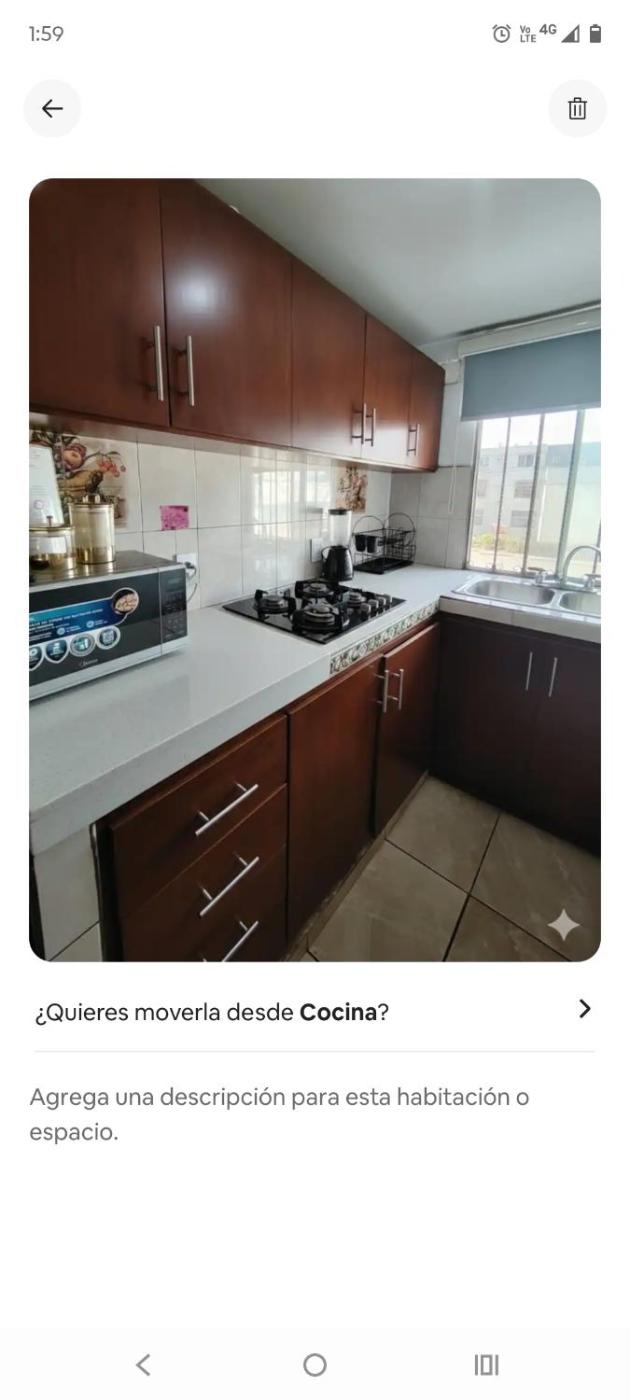The width and height of the screenshot is (630, 1400).
Task: Open the kitchen photo in full view
Action: pyautogui.click(x=314, y=570)
